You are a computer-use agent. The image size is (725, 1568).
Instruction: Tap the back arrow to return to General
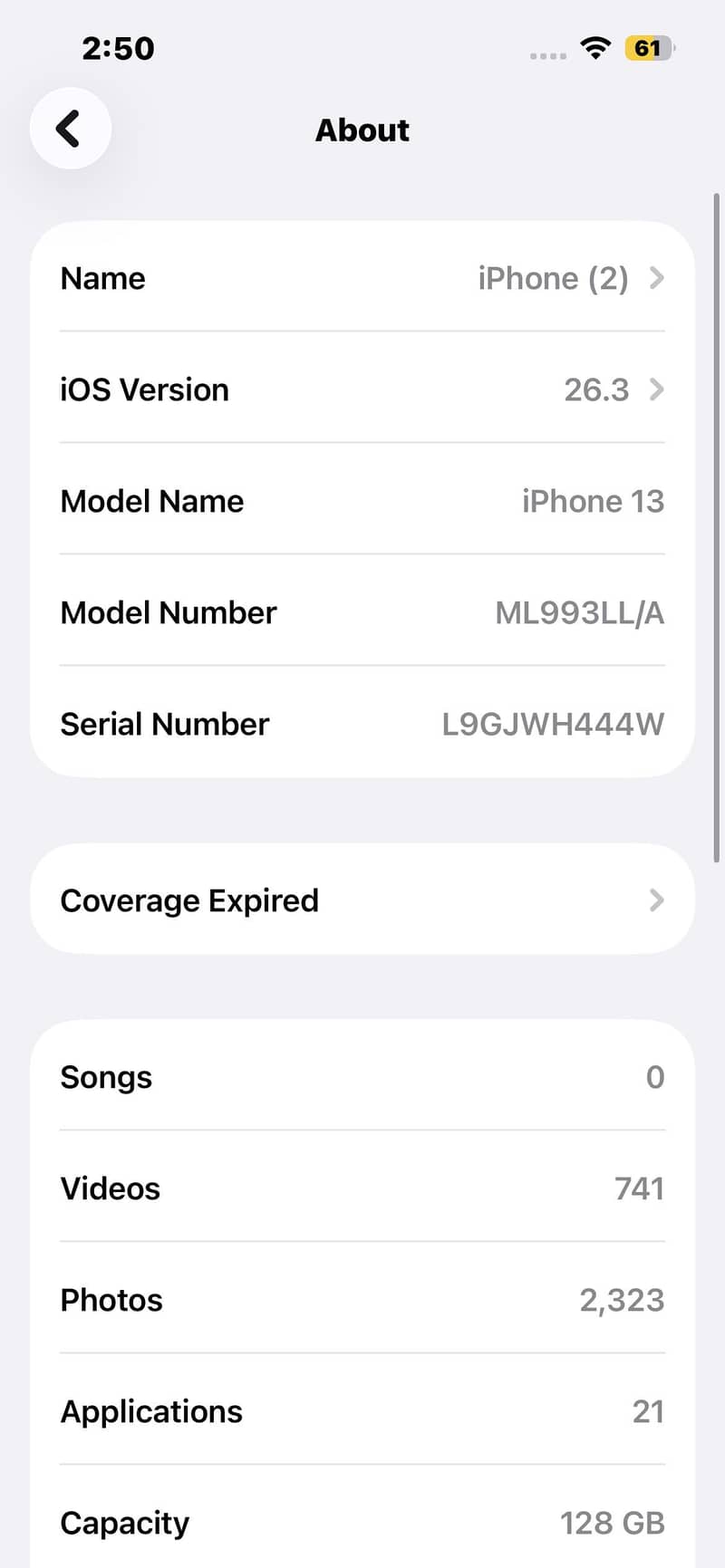(x=70, y=128)
